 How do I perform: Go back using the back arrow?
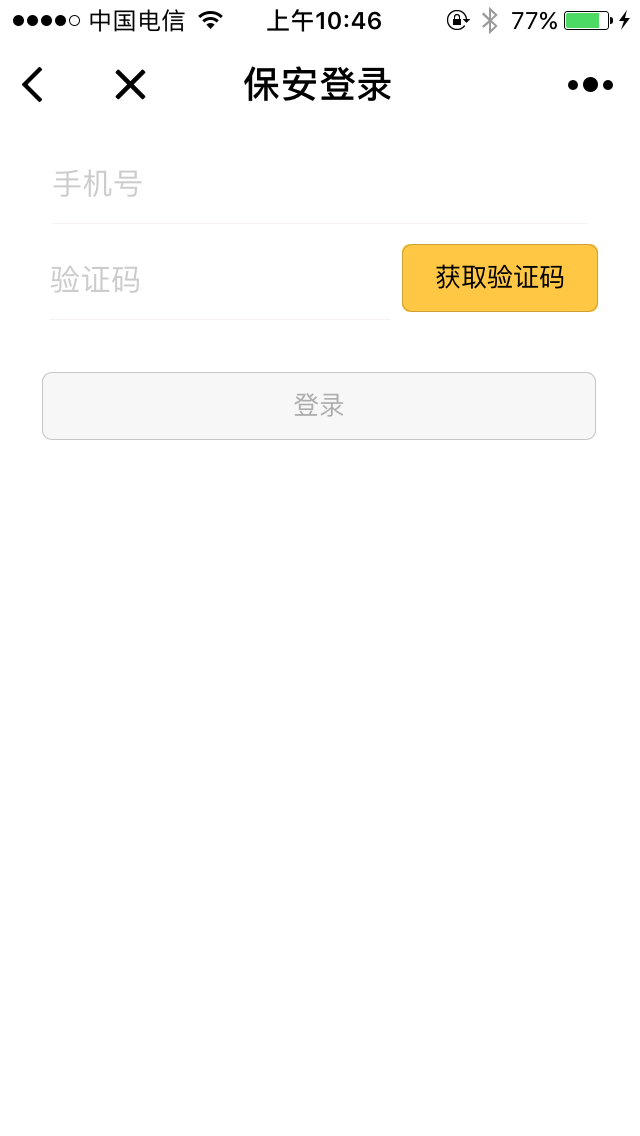(x=33, y=85)
